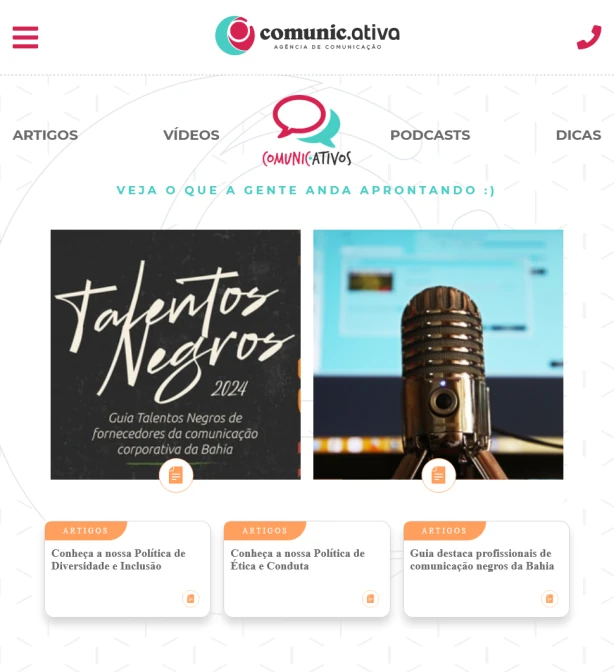Switch to the Podcasts section
Viewport: 614px width, 672px height.
[430, 135]
